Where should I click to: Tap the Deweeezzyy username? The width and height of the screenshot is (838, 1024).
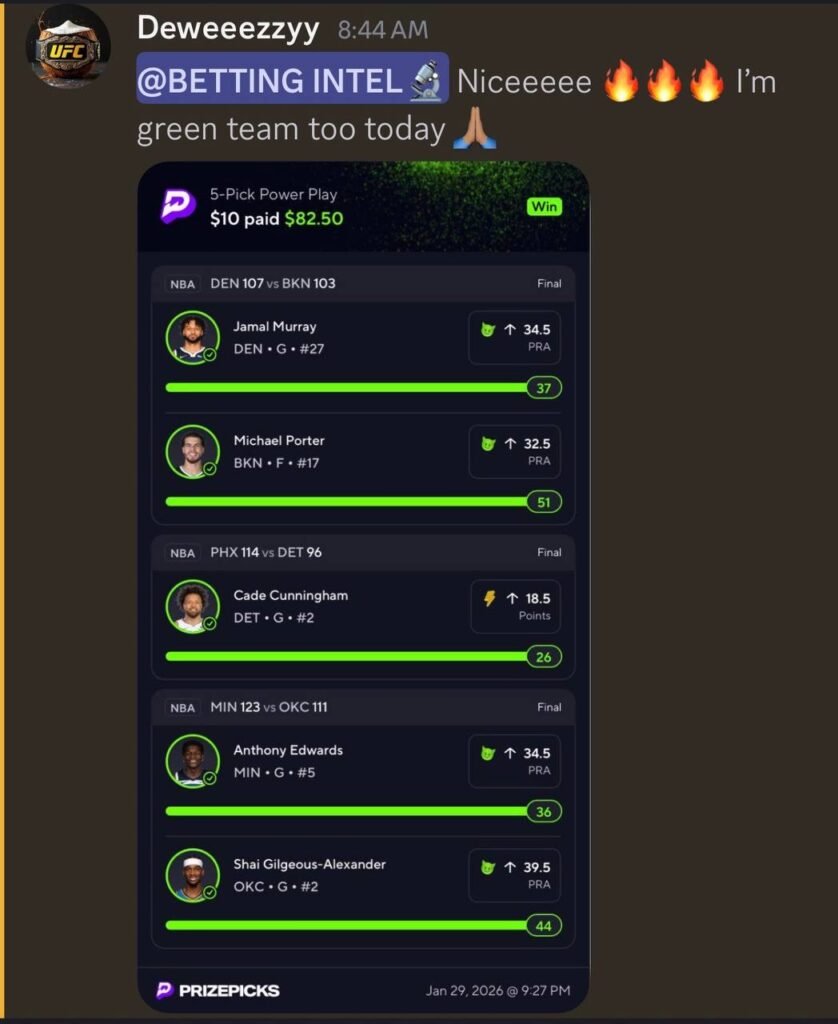point(228,28)
